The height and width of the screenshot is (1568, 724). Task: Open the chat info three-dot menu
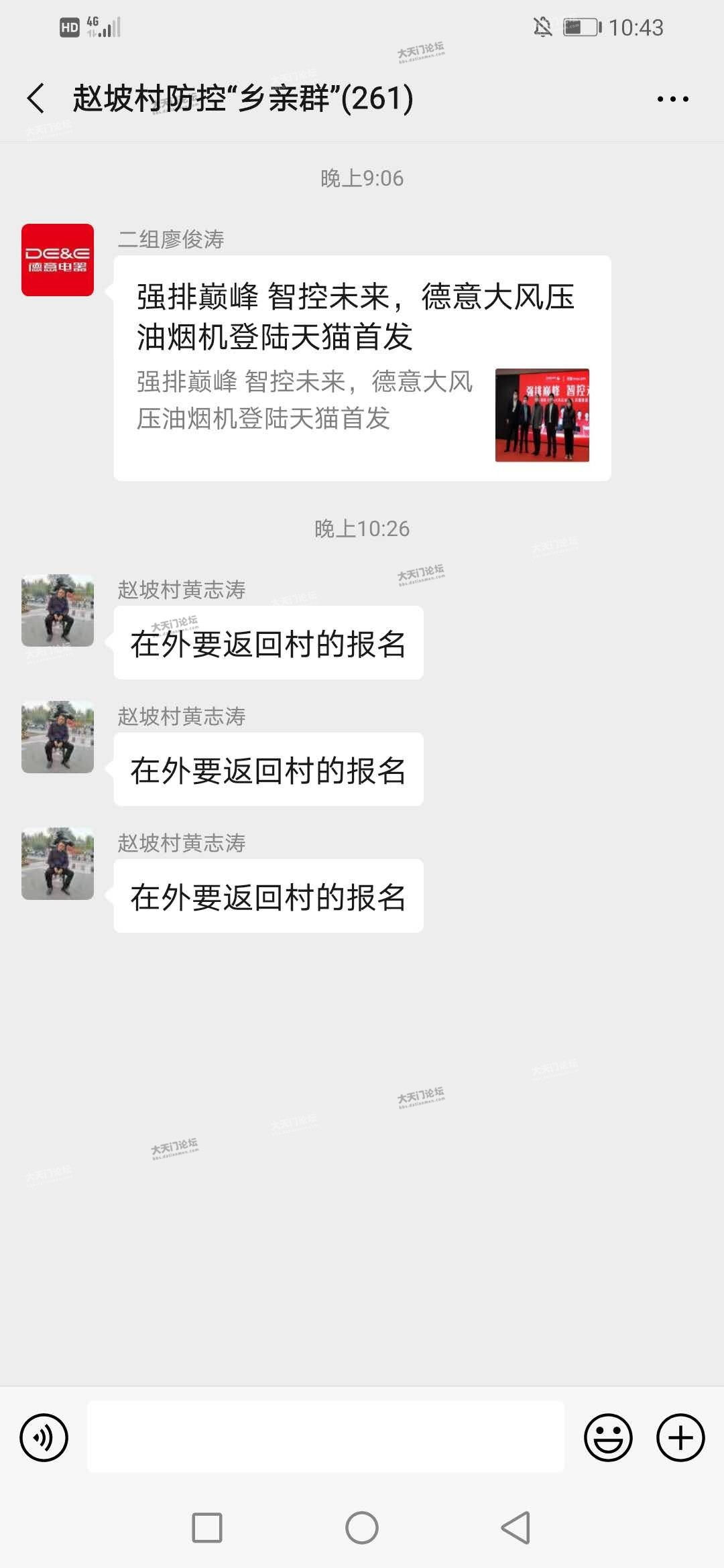pos(672,99)
